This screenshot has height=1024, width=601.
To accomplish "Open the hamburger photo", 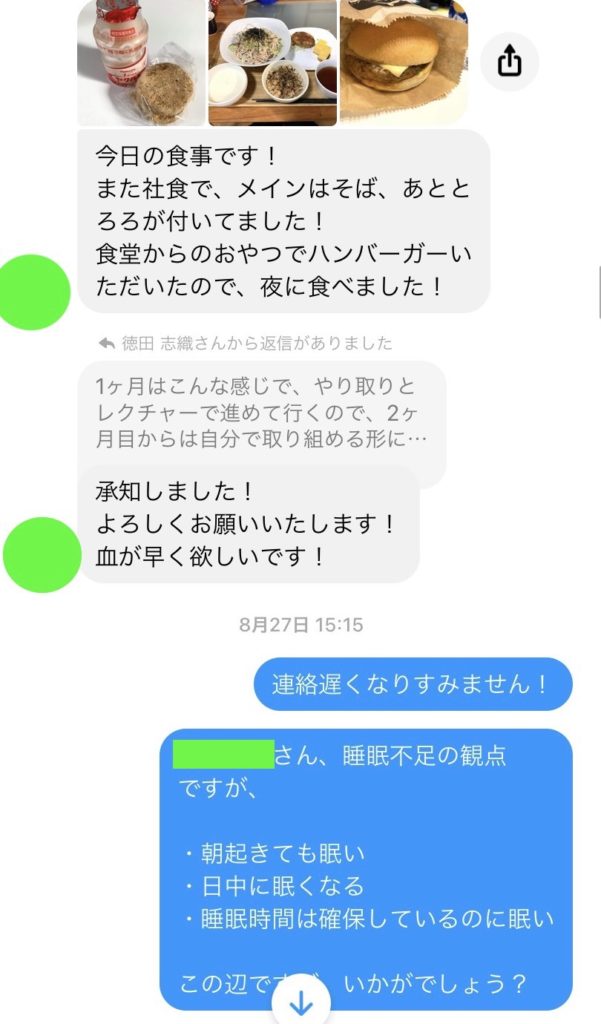I will (x=403, y=62).
